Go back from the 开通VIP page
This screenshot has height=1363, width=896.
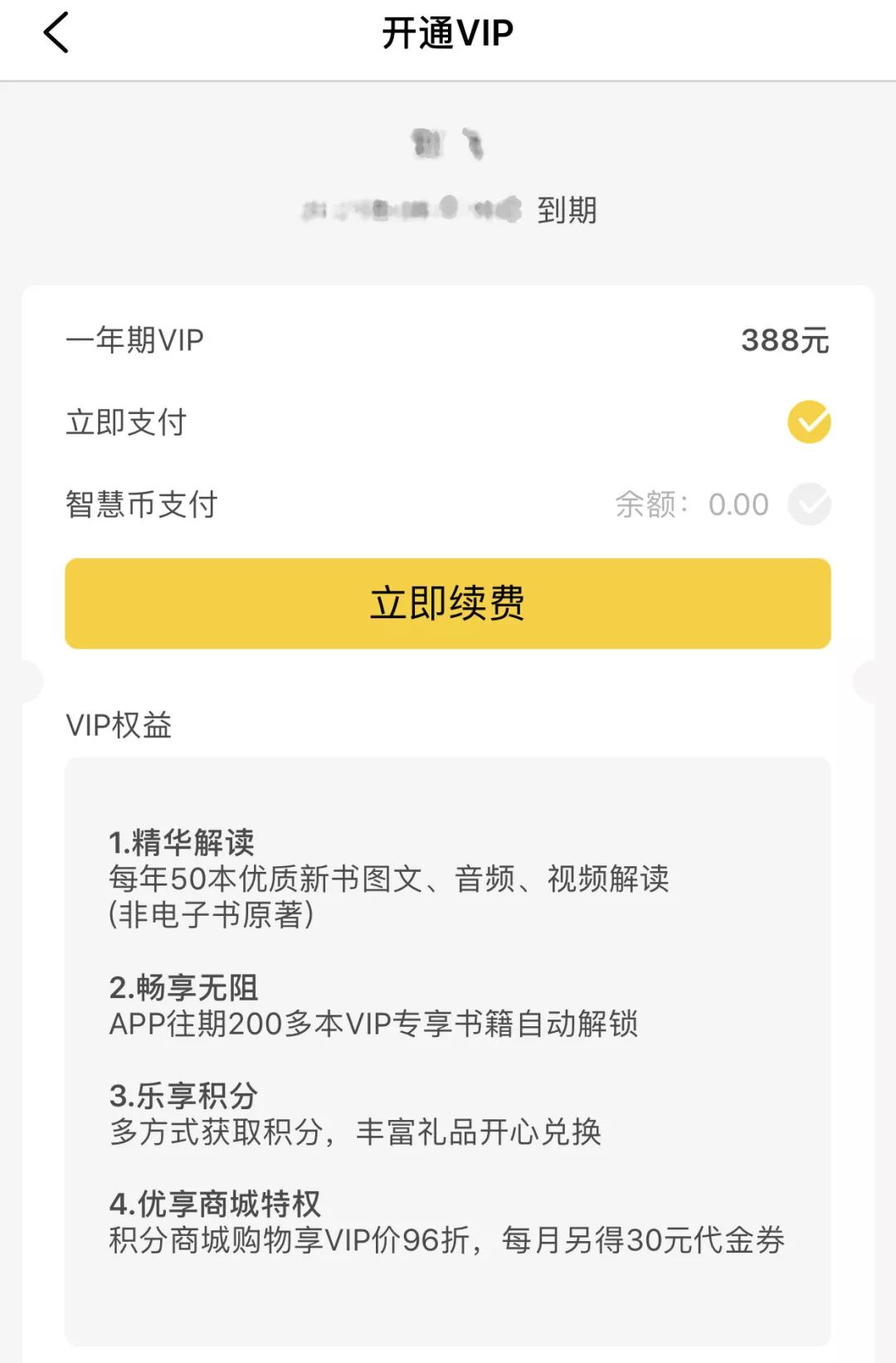pos(56,34)
